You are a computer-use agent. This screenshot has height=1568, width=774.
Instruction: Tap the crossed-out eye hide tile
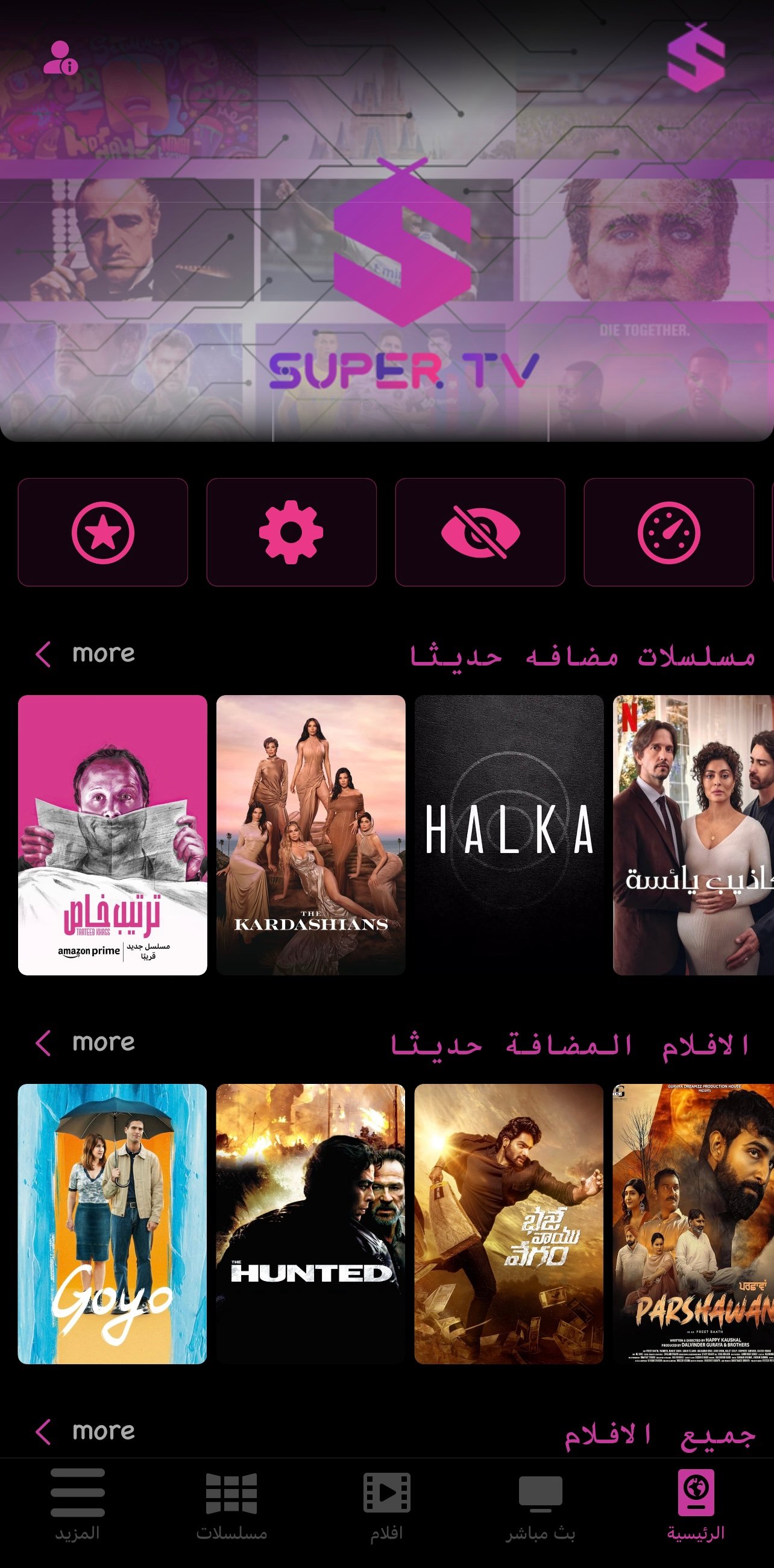click(x=480, y=532)
